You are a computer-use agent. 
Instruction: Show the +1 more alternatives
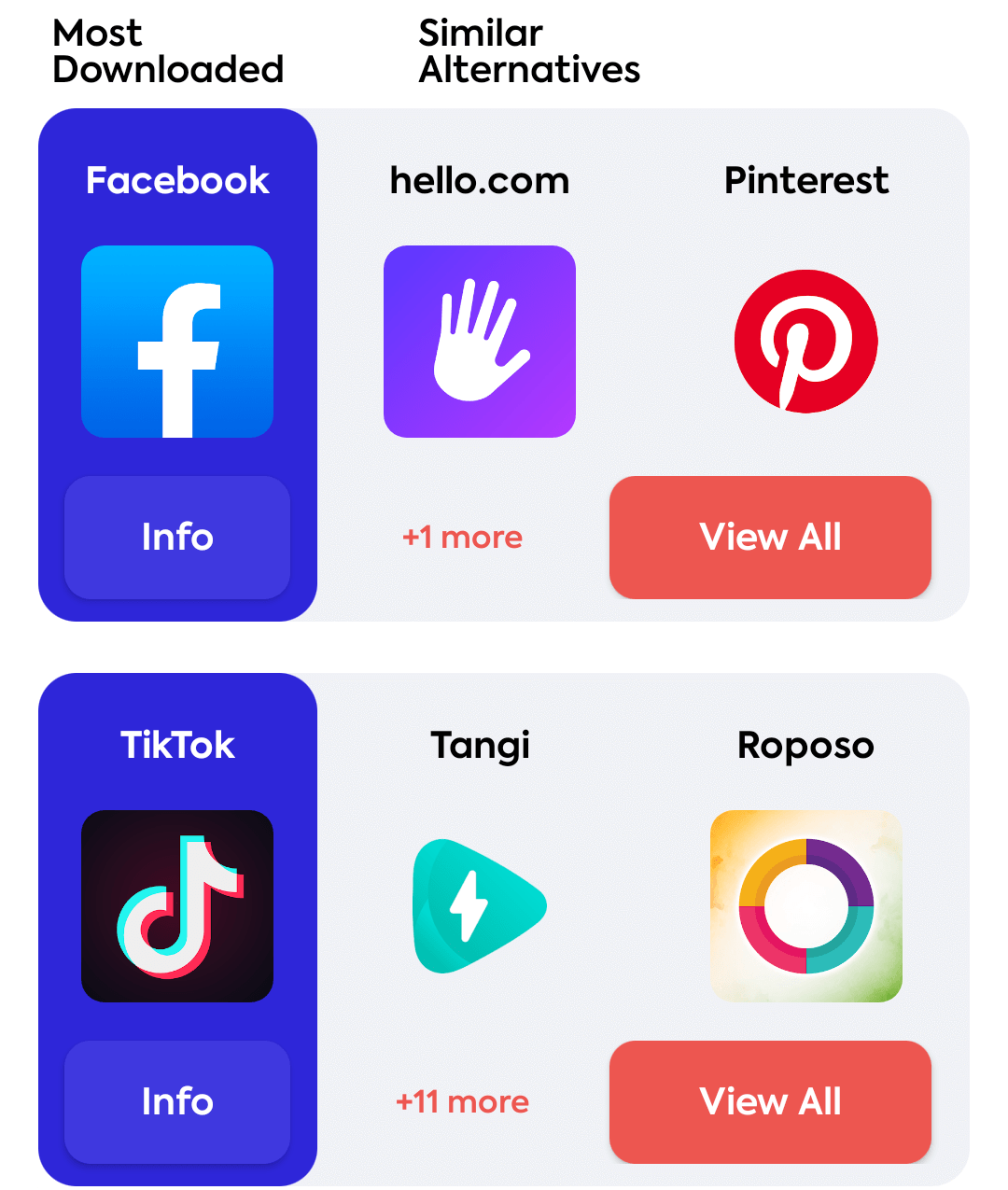(x=462, y=538)
